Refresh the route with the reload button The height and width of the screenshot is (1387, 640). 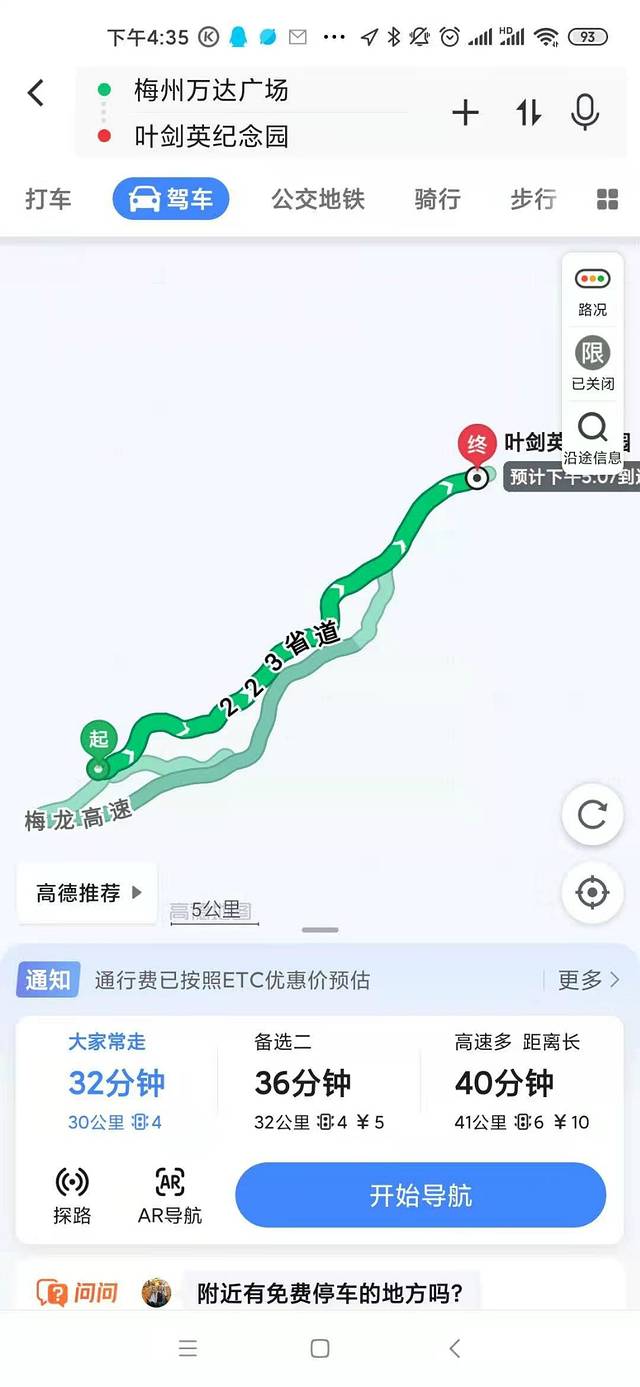pos(592,815)
